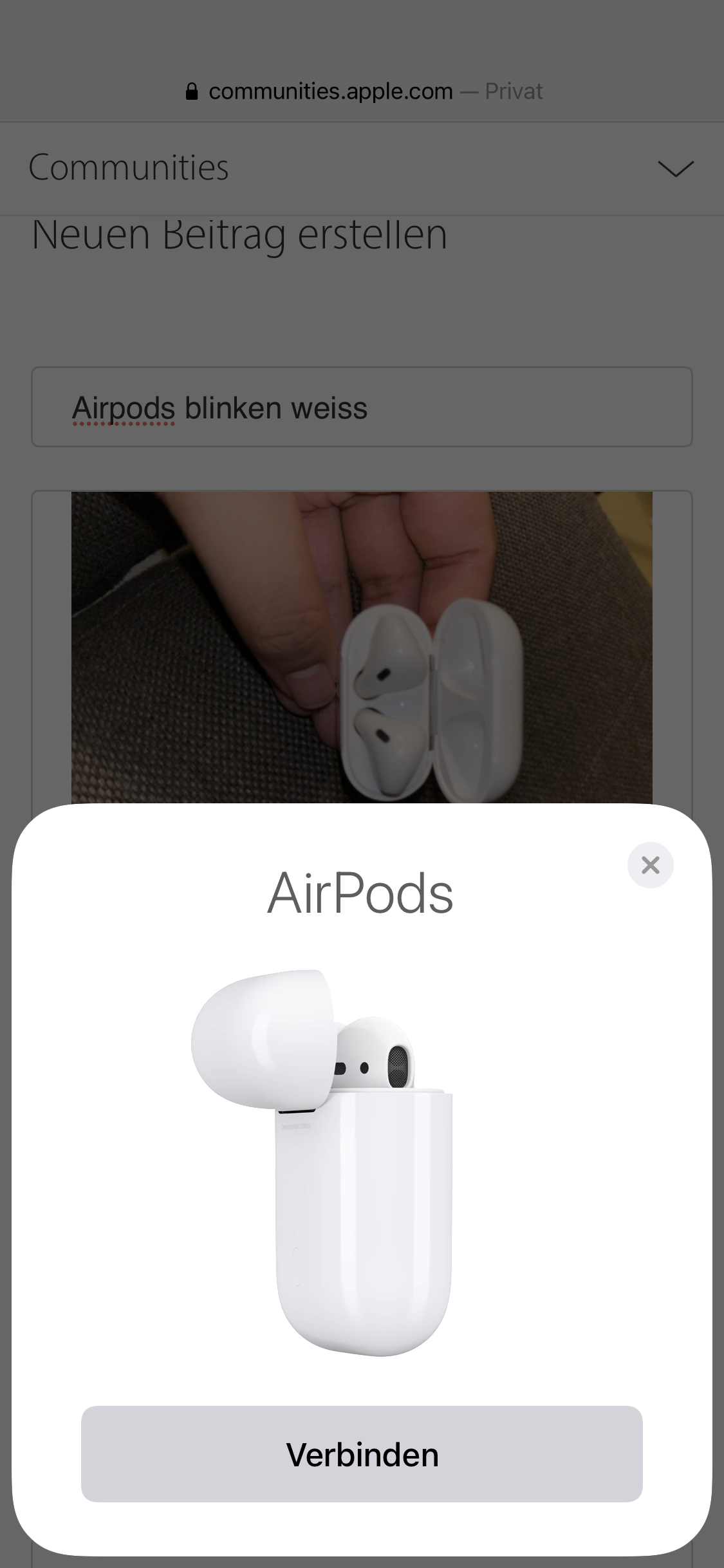
Task: Edit the title field 'Airpods blinken weiss'
Action: coord(362,407)
